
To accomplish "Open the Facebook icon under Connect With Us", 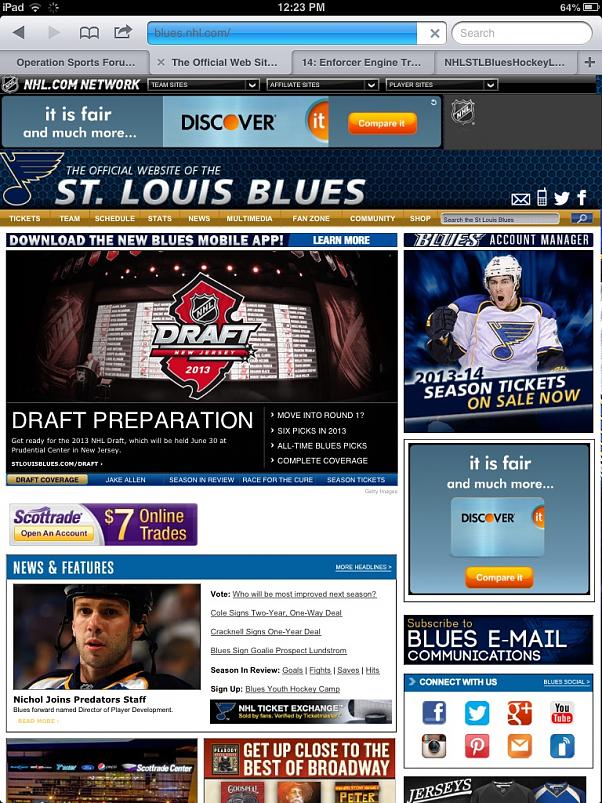I will 434,712.
